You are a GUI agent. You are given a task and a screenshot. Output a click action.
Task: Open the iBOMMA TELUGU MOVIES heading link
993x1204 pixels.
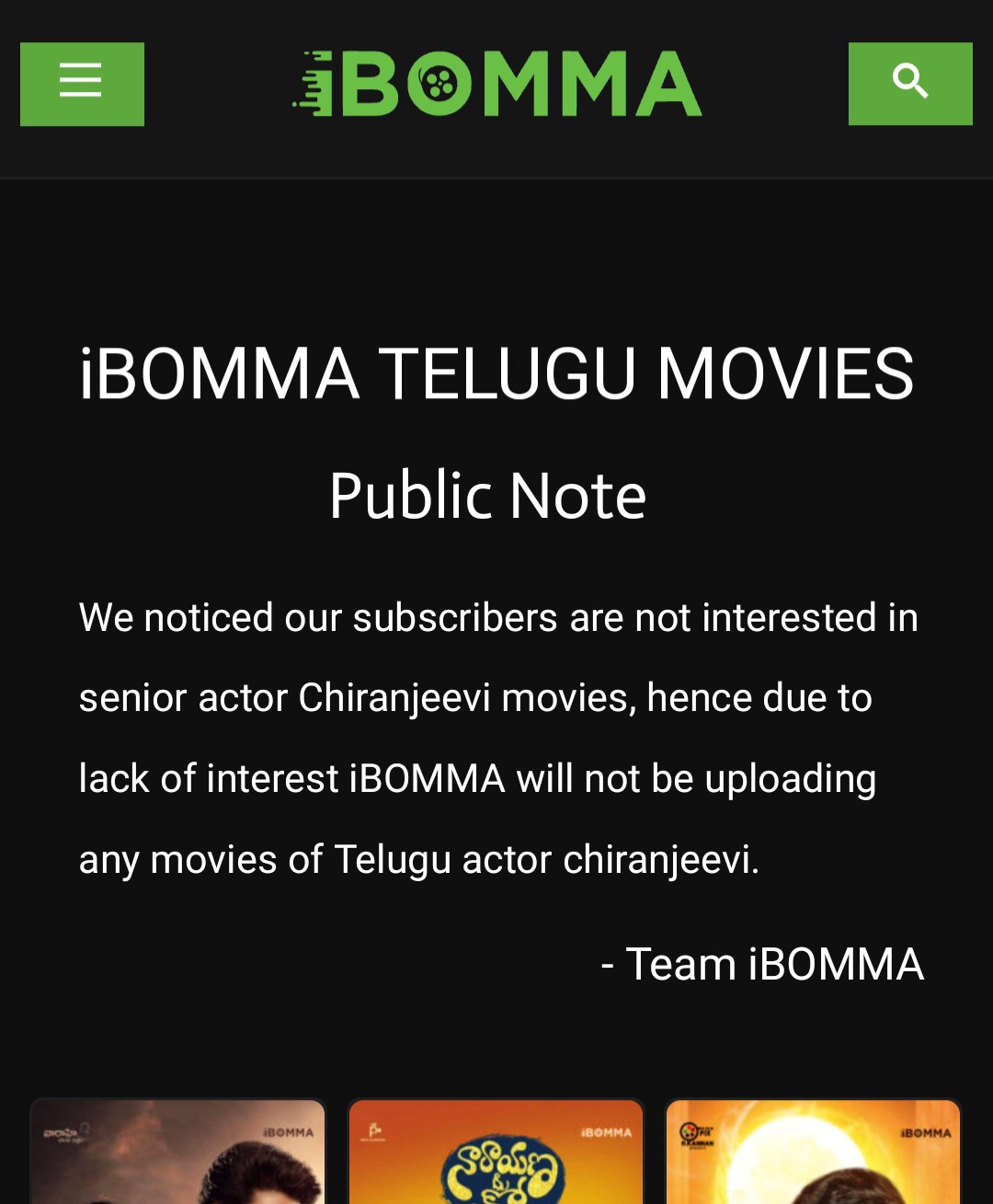496,373
